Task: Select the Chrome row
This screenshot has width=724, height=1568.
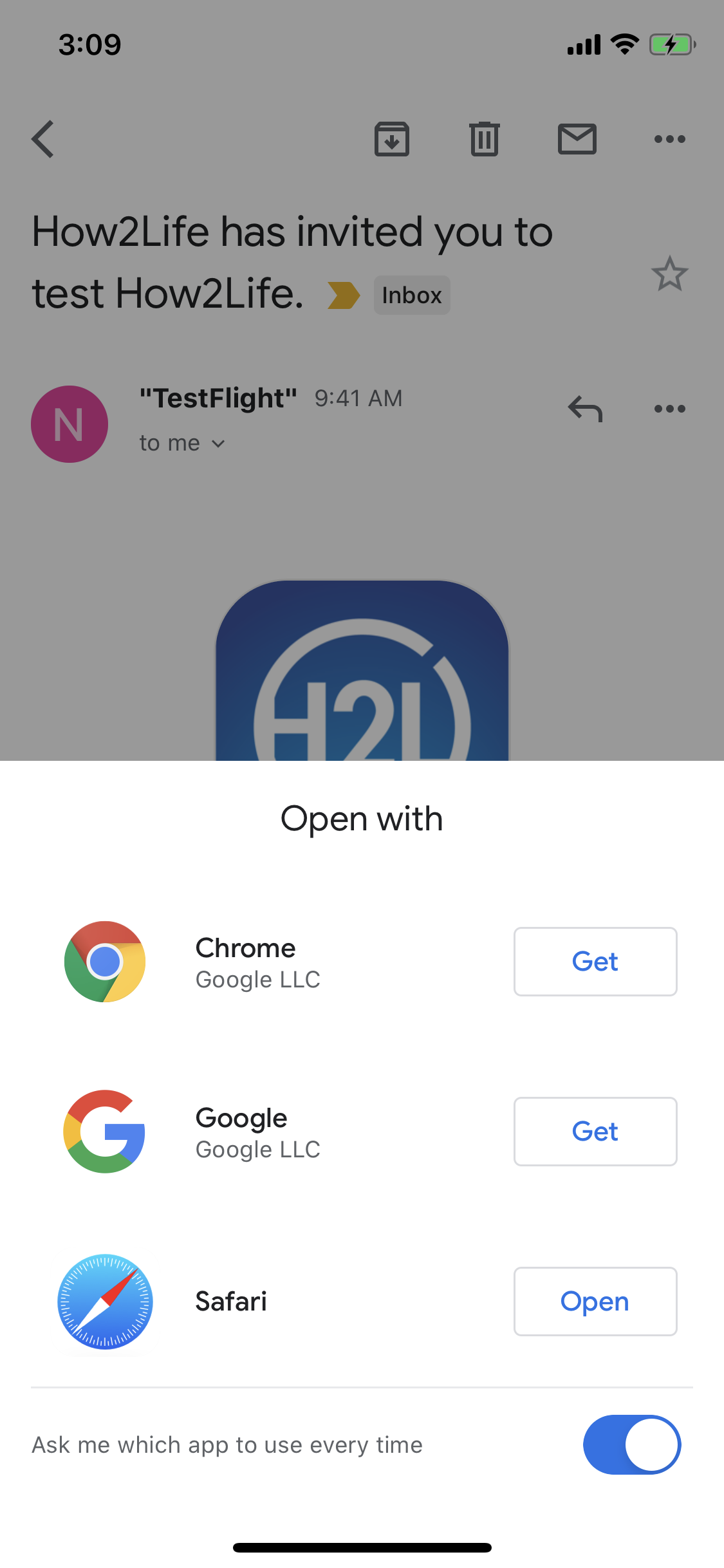Action: [x=257, y=962]
